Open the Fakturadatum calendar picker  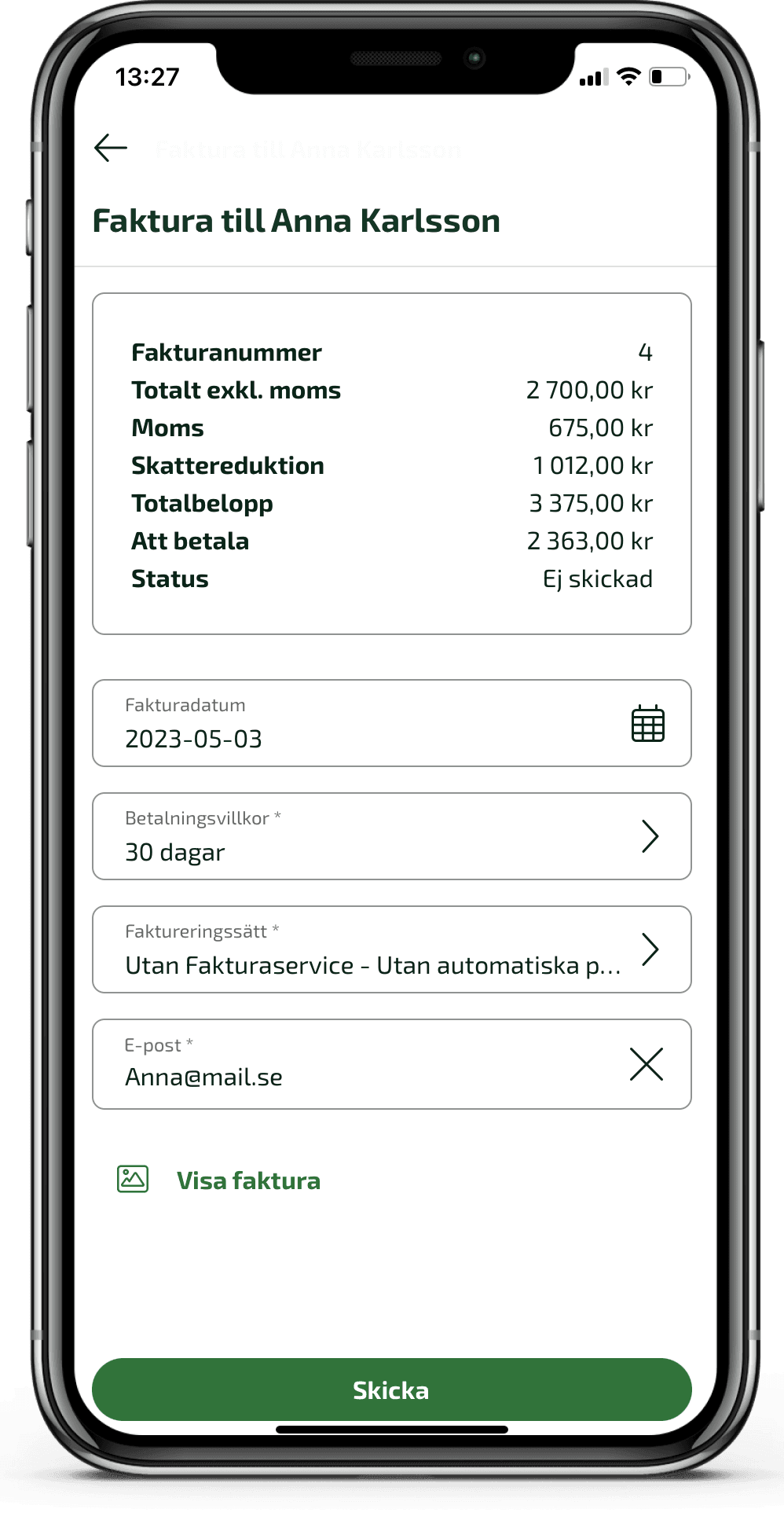647,724
